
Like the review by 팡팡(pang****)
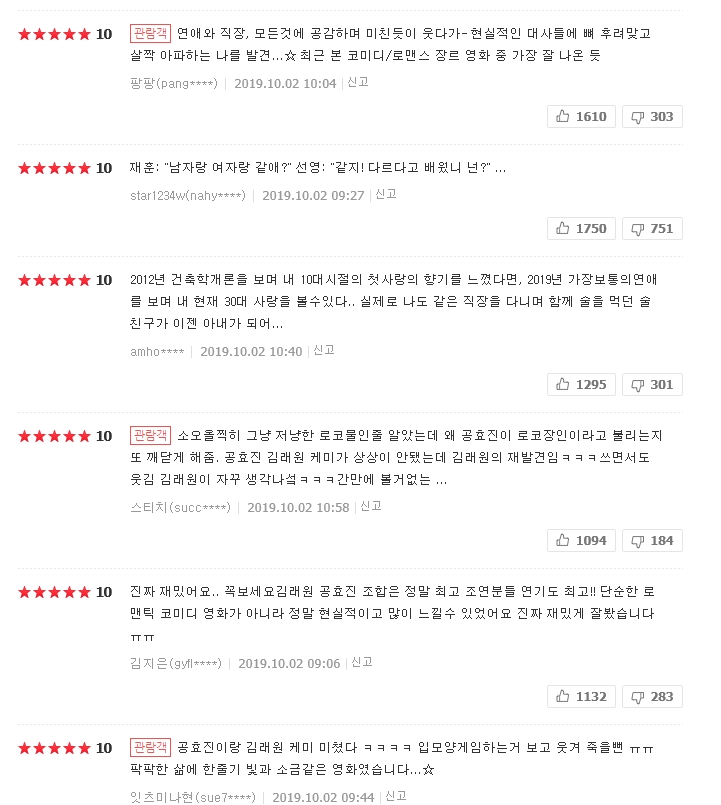point(581,117)
